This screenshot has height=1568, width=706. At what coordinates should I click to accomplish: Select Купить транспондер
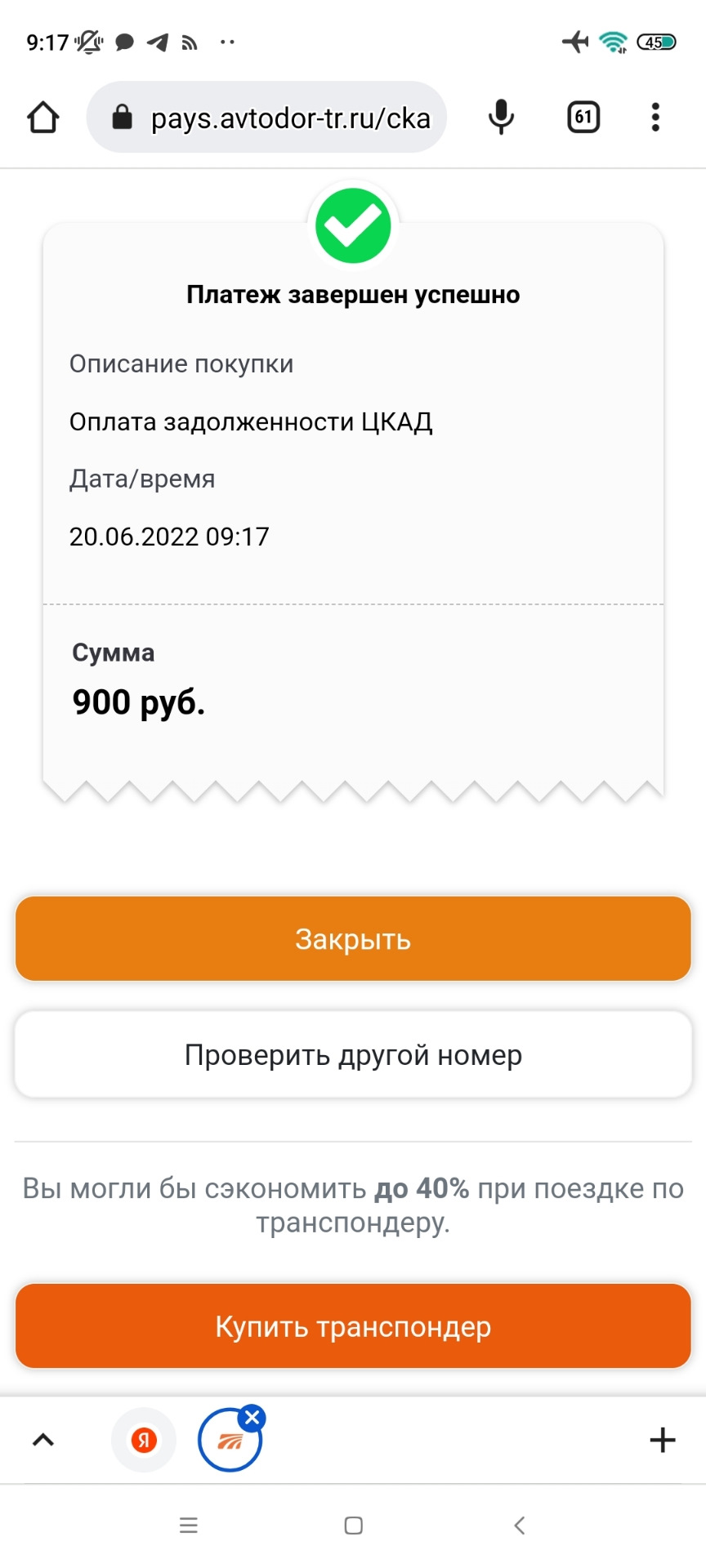[353, 1326]
